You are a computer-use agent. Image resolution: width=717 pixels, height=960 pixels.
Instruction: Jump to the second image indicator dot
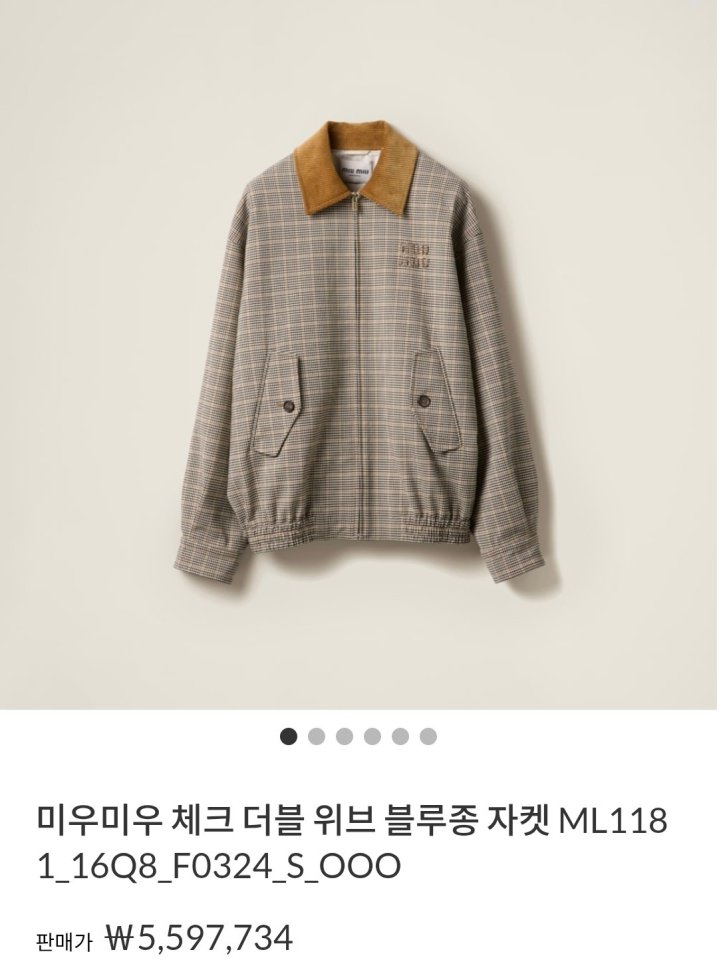317,737
